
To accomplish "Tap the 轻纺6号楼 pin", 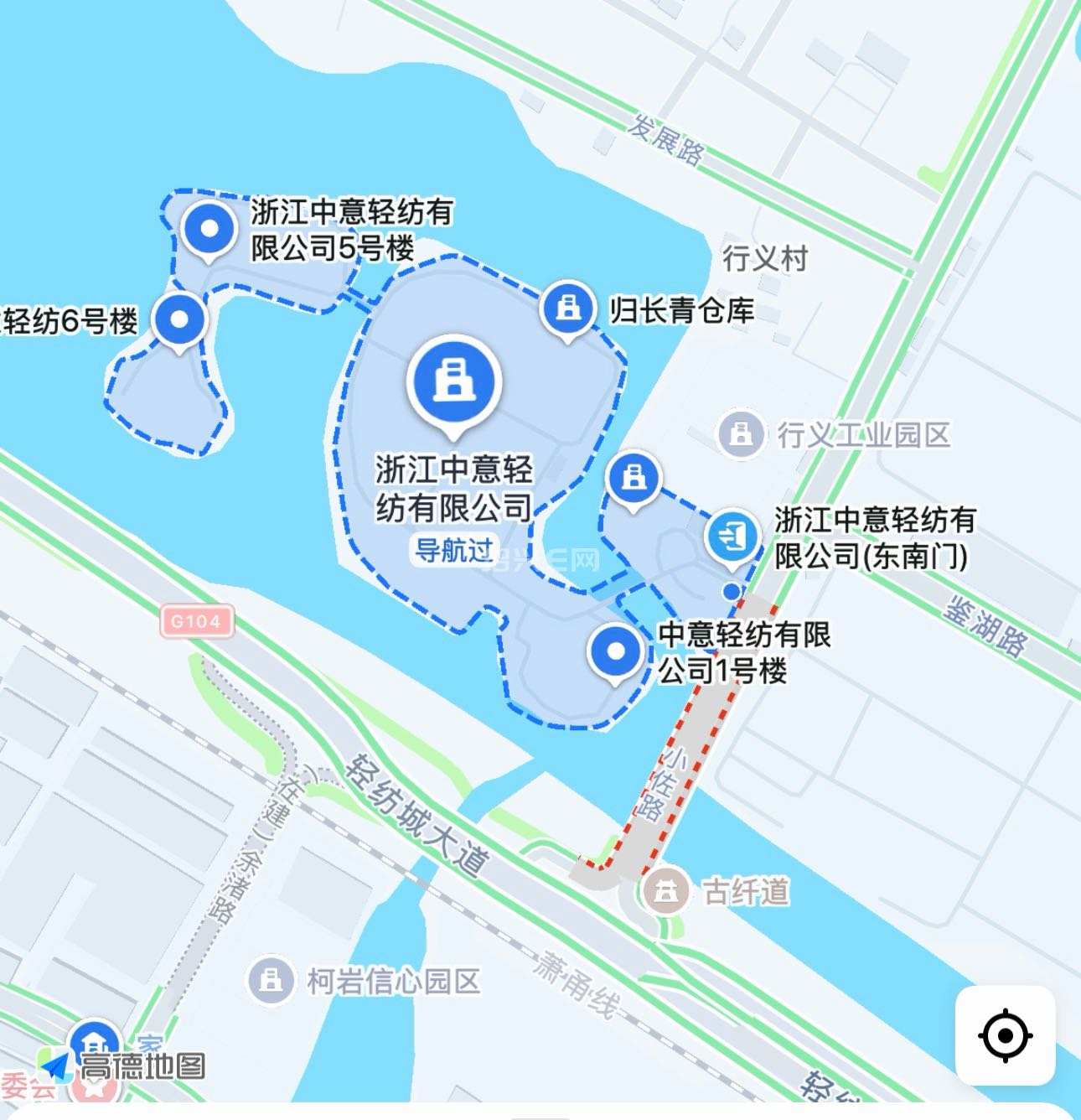I will pos(180,319).
